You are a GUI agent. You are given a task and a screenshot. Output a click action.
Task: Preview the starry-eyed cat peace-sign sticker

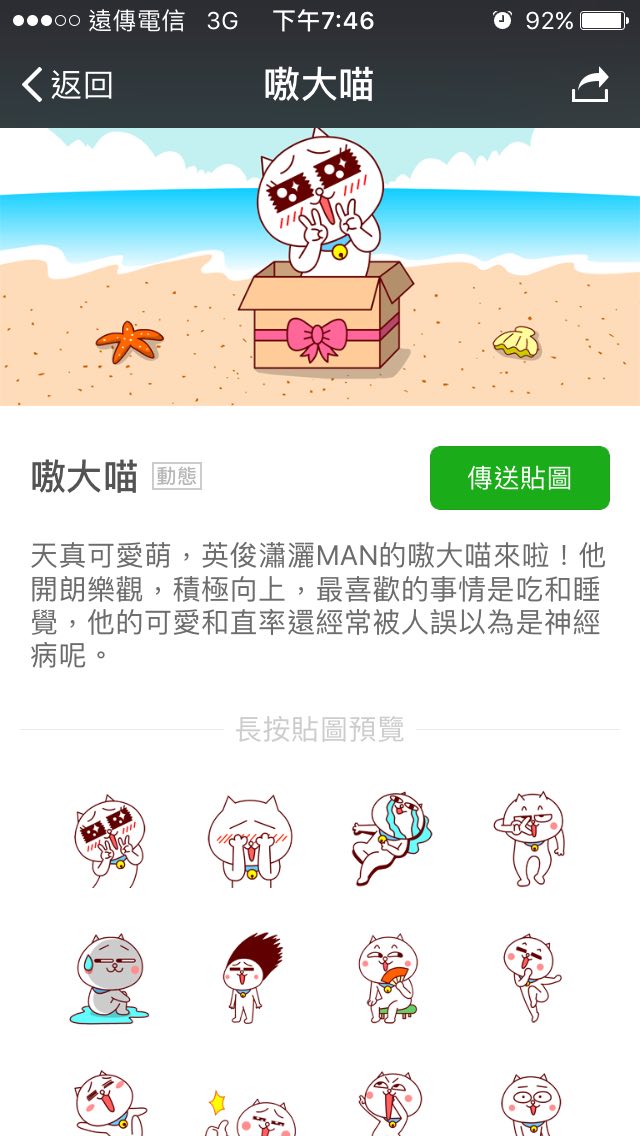point(110,840)
